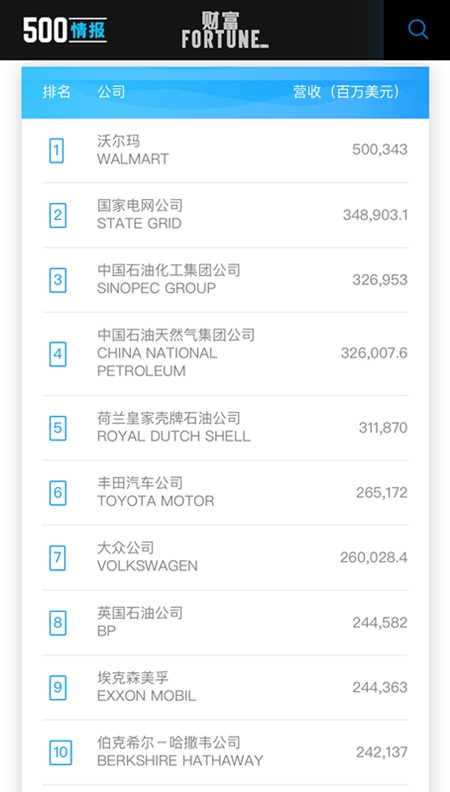This screenshot has width=450, height=792.
Task: View the Exxon Mobil row
Action: coord(225,687)
